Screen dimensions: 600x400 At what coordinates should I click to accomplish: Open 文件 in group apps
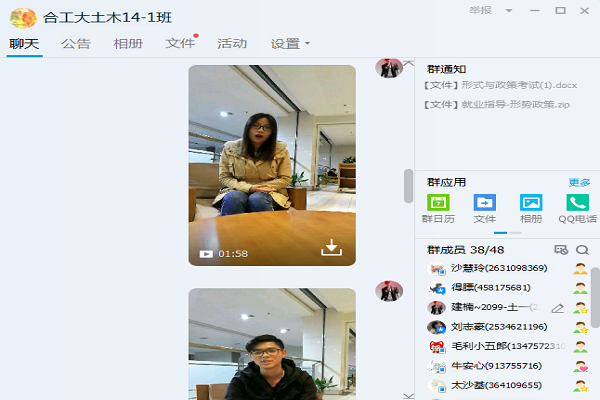pyautogui.click(x=485, y=208)
